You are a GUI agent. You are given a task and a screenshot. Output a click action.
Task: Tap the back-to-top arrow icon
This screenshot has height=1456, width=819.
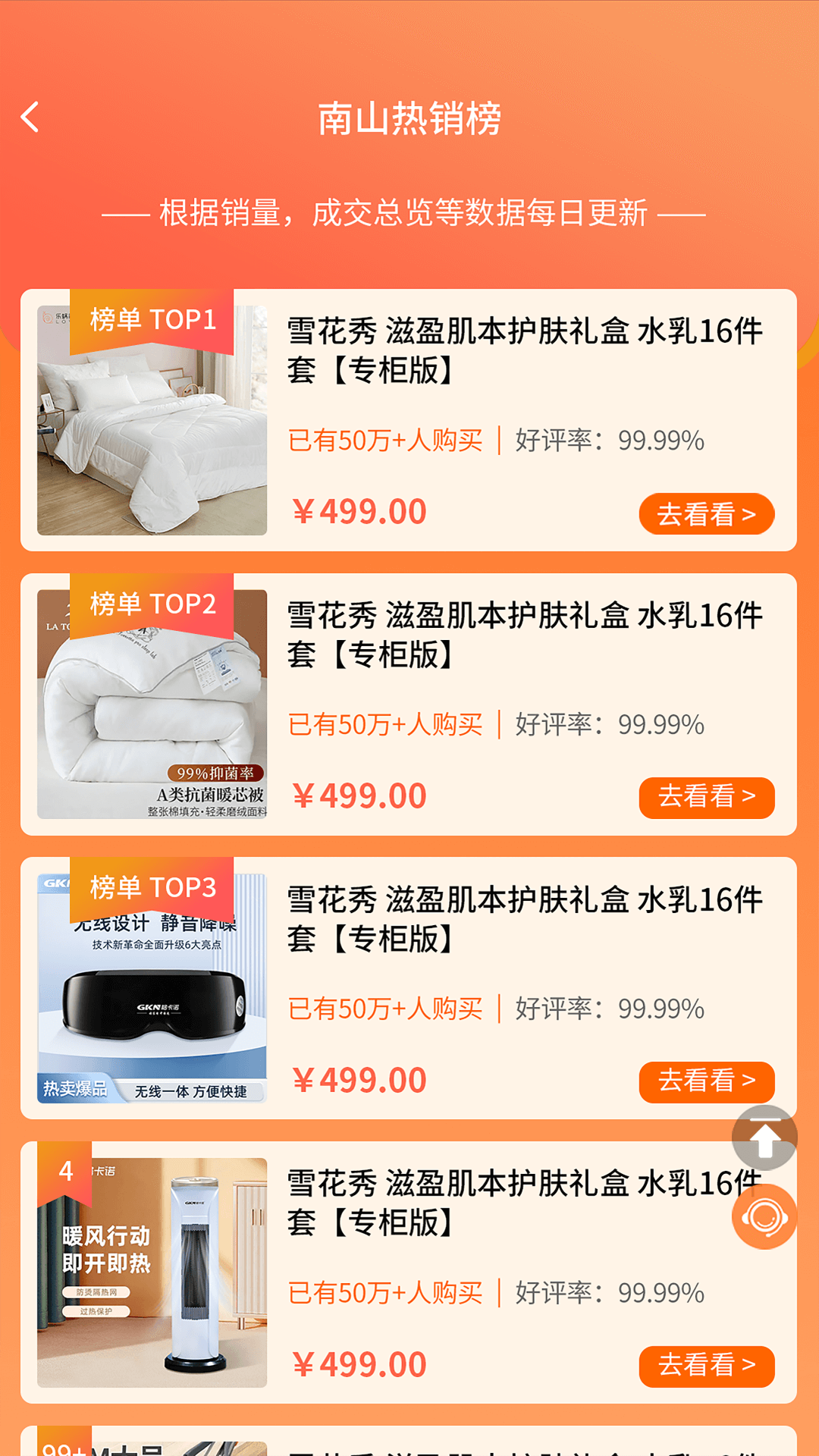(766, 1137)
